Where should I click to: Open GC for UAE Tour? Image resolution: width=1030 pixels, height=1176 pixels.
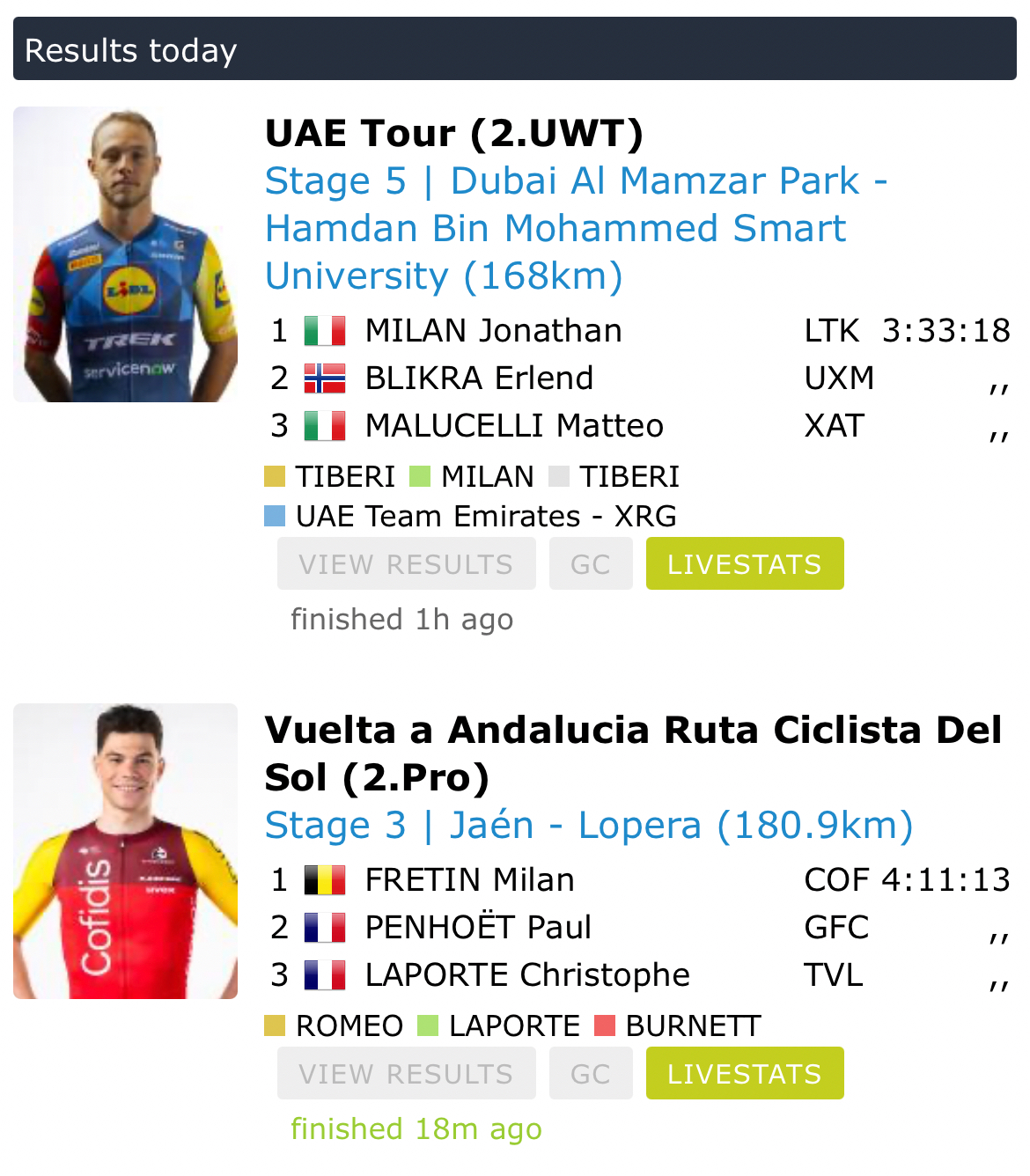(590, 564)
